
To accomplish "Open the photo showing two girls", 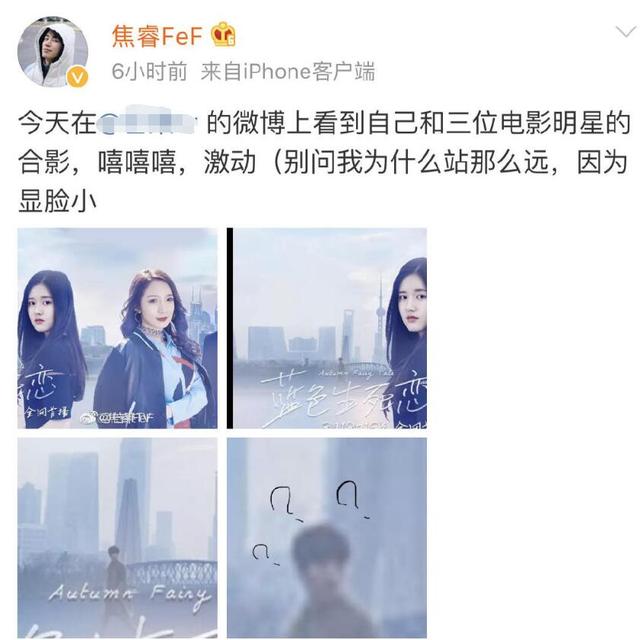I will click(x=117, y=328).
